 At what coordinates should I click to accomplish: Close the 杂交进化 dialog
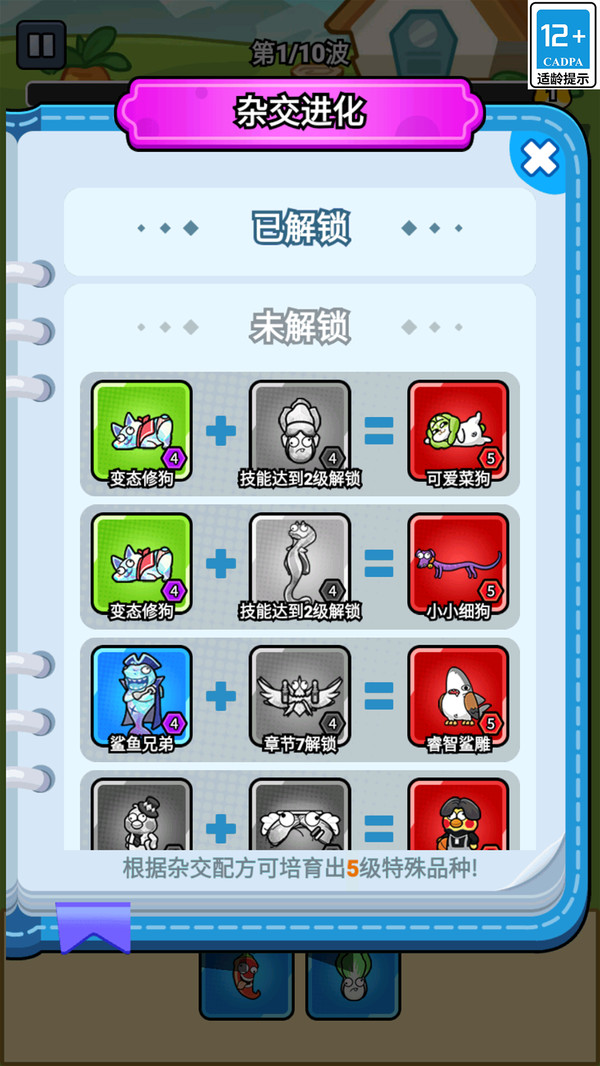(540, 158)
